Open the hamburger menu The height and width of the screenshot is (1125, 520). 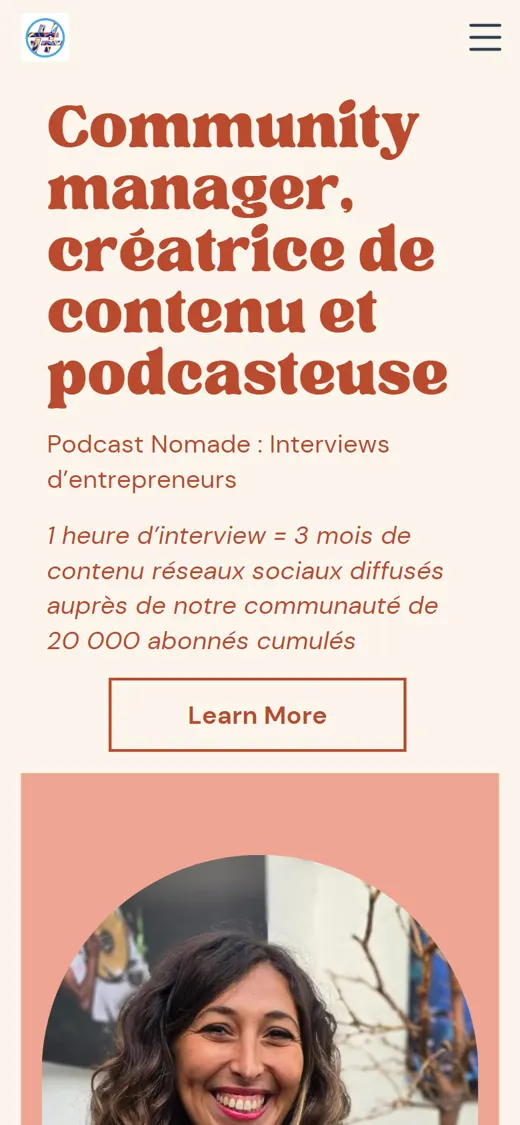click(486, 37)
